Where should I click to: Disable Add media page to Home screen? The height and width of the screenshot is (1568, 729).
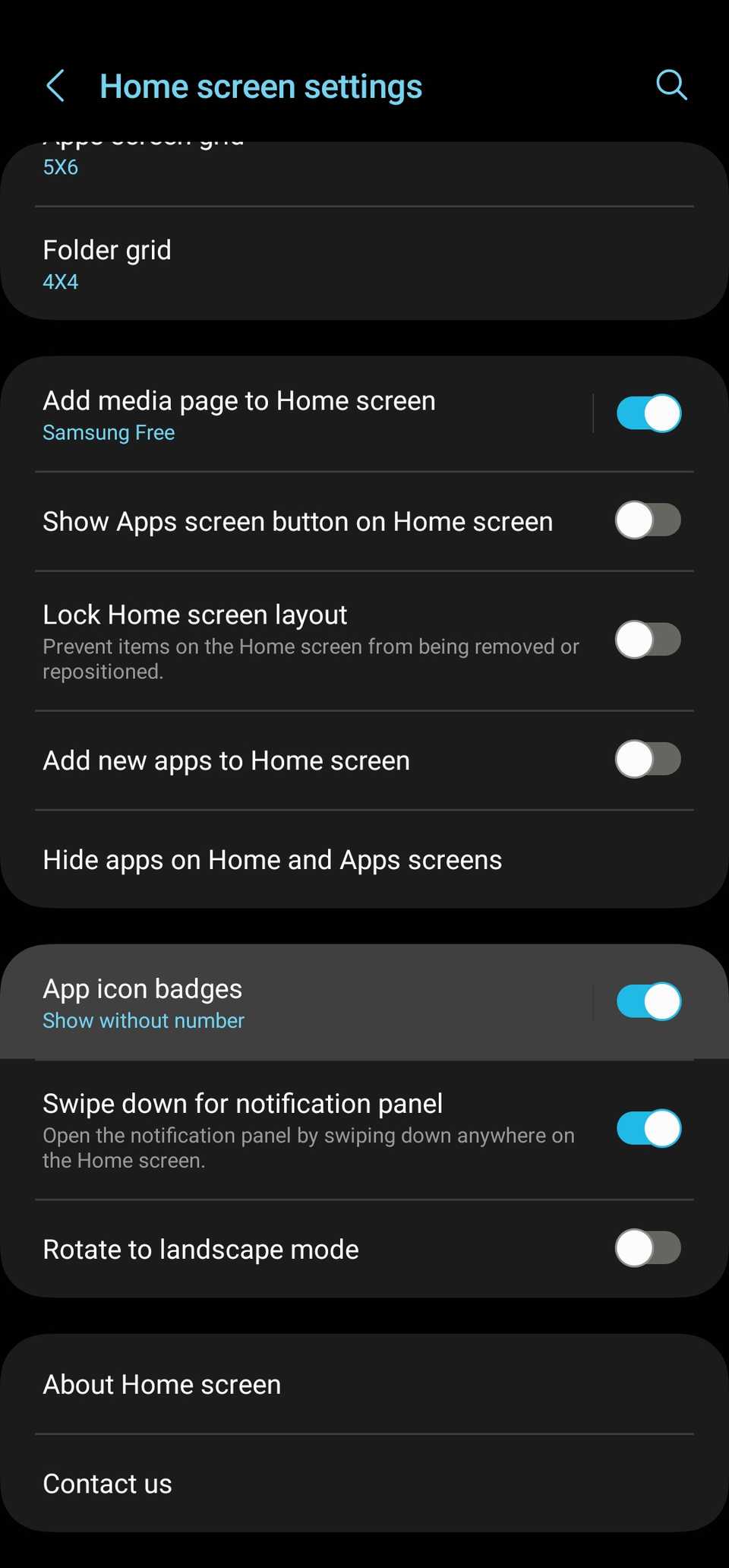click(648, 413)
